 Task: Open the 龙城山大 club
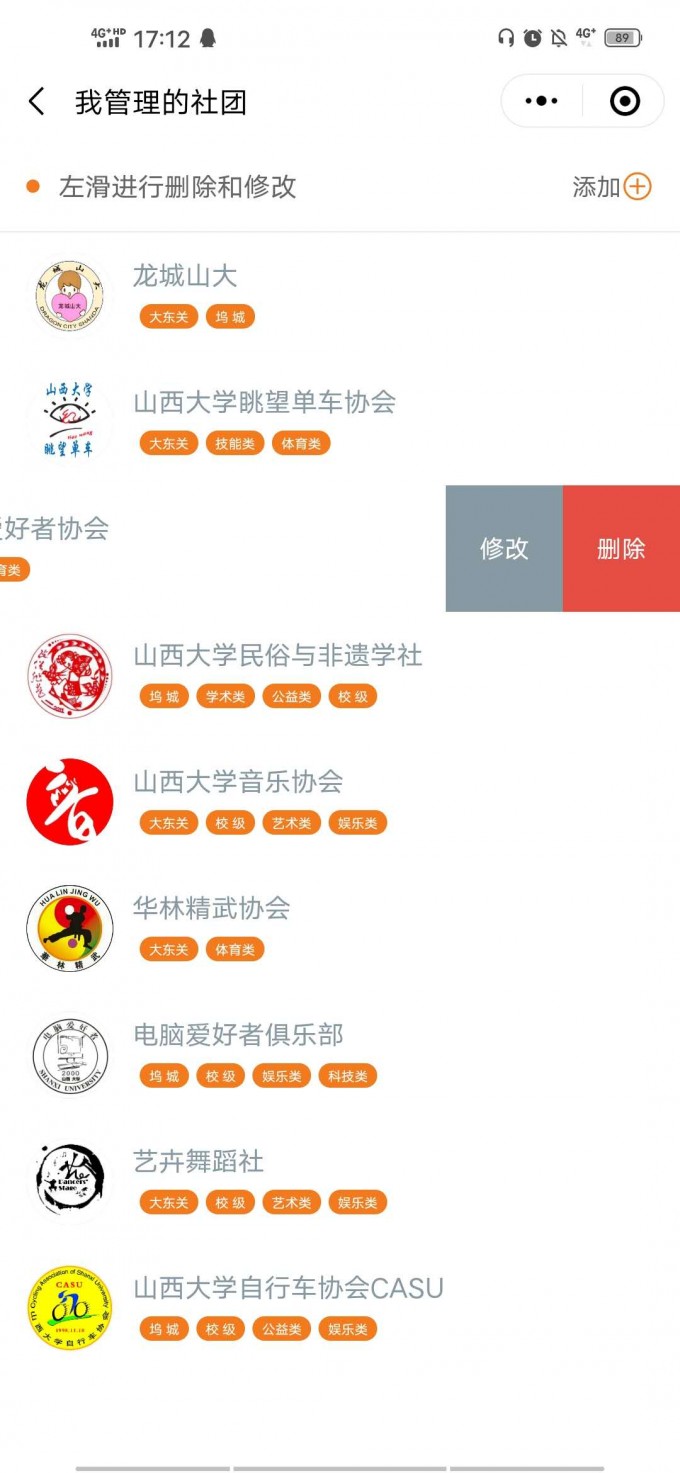point(185,276)
